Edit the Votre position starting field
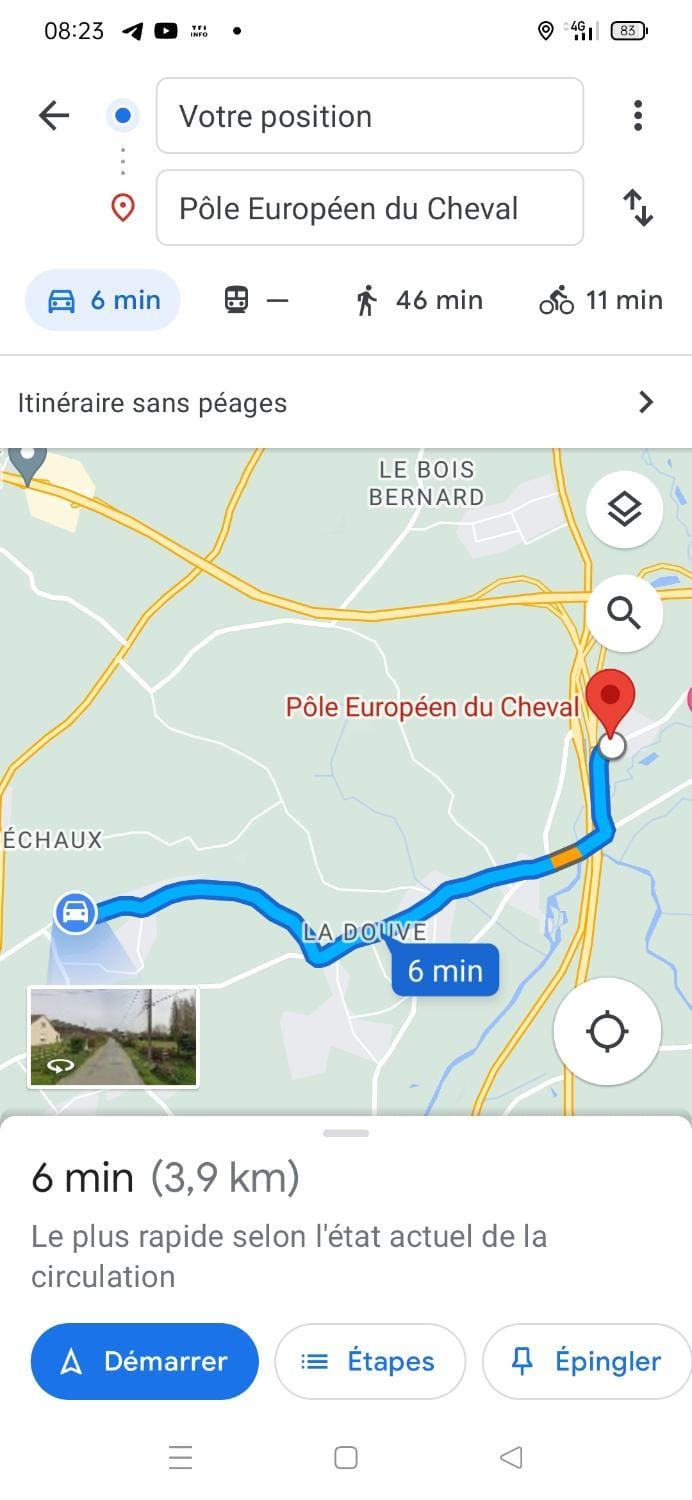This screenshot has width=692, height=1500. tap(369, 116)
